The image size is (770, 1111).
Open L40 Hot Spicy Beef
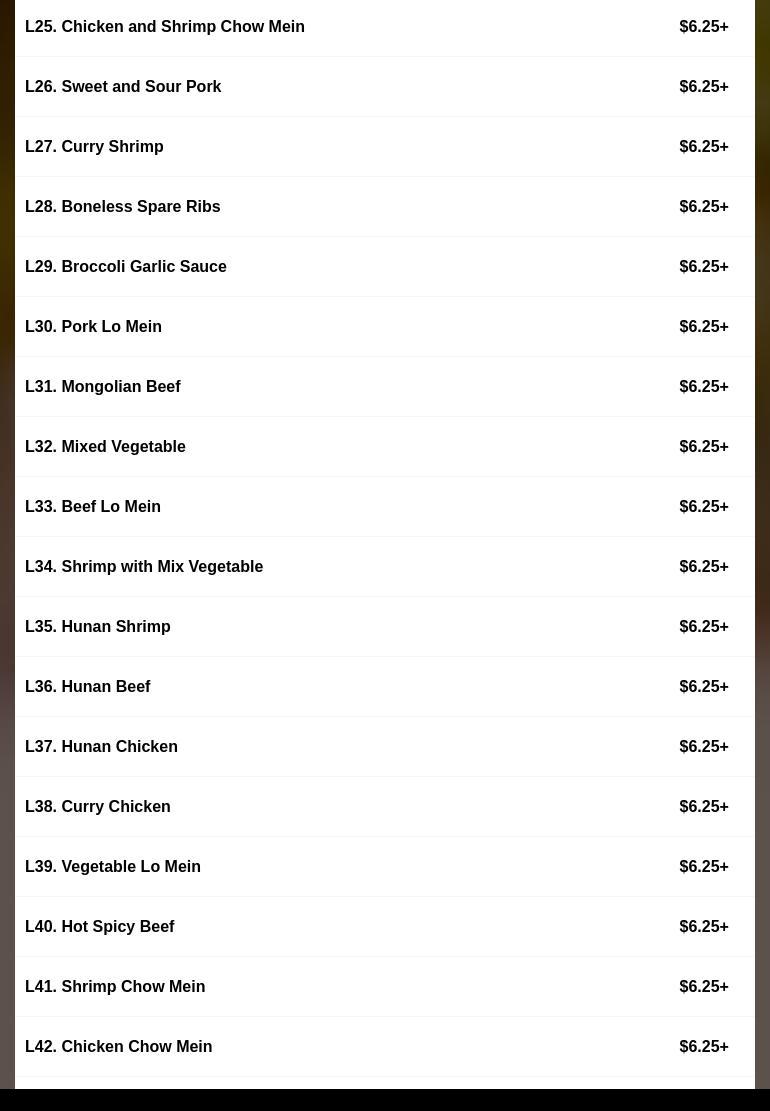(x=100, y=927)
